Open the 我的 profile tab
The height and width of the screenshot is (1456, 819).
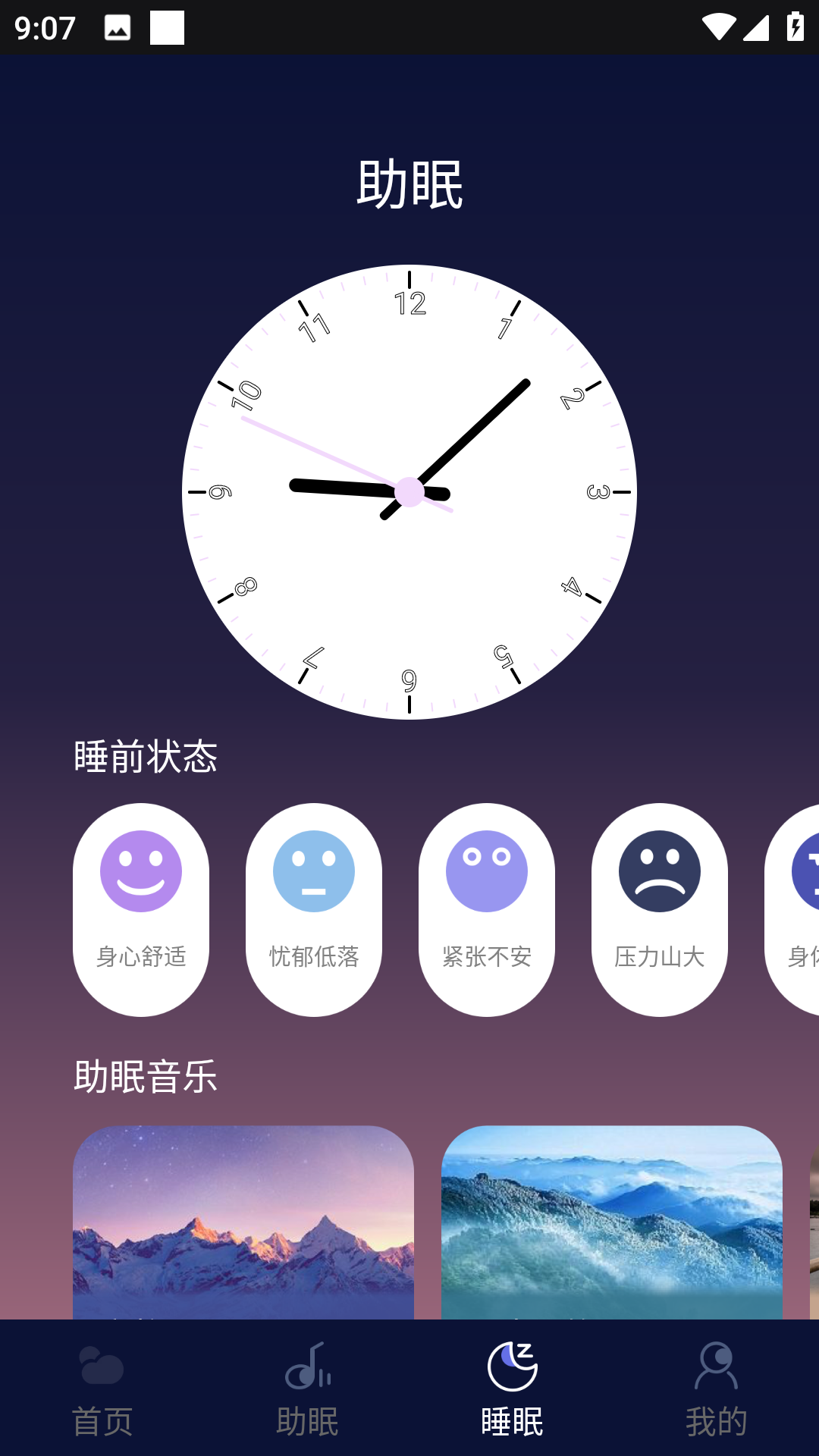coord(717,1389)
